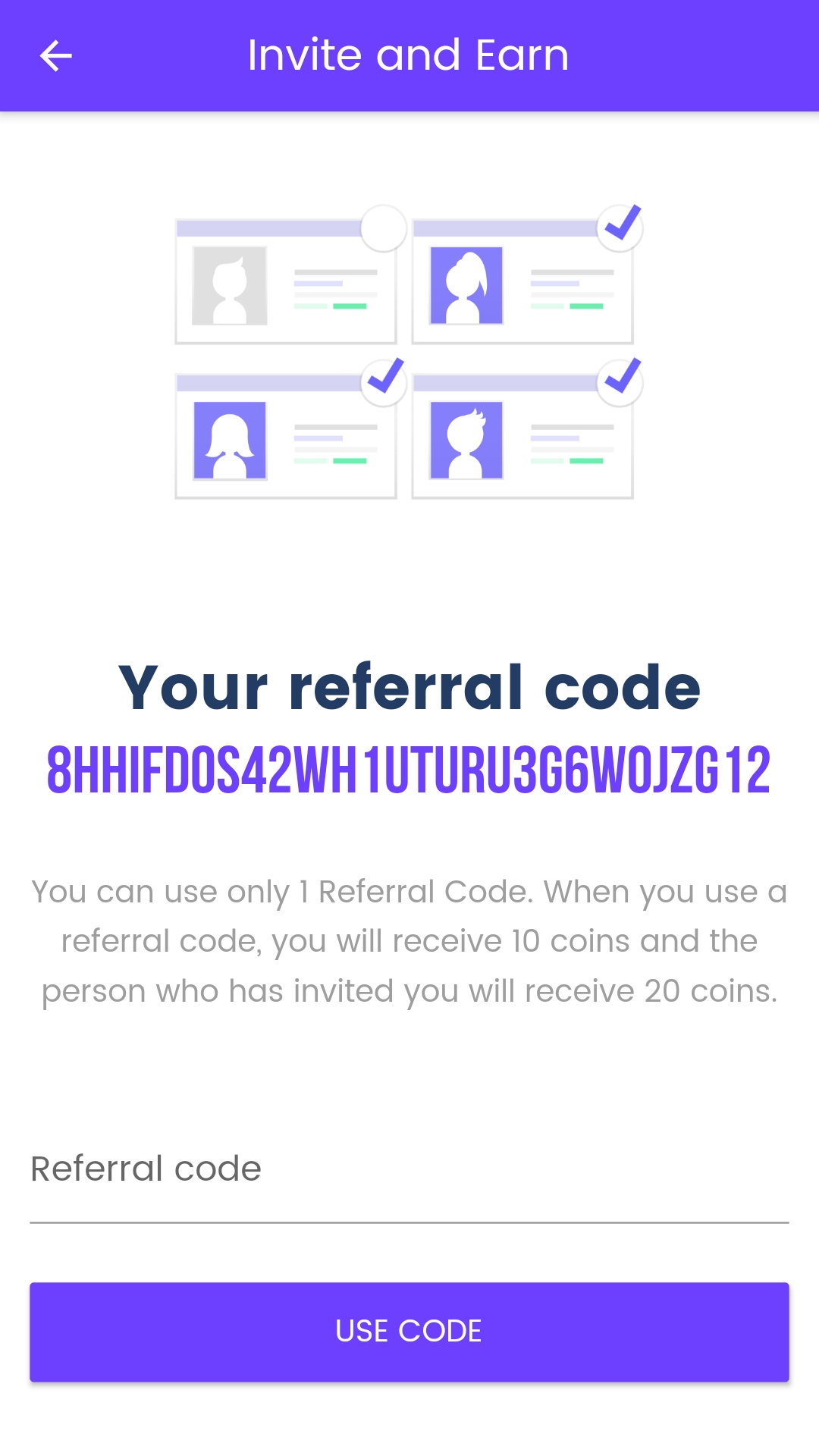Go back using the arrow icon
The image size is (819, 1456).
coord(55,56)
